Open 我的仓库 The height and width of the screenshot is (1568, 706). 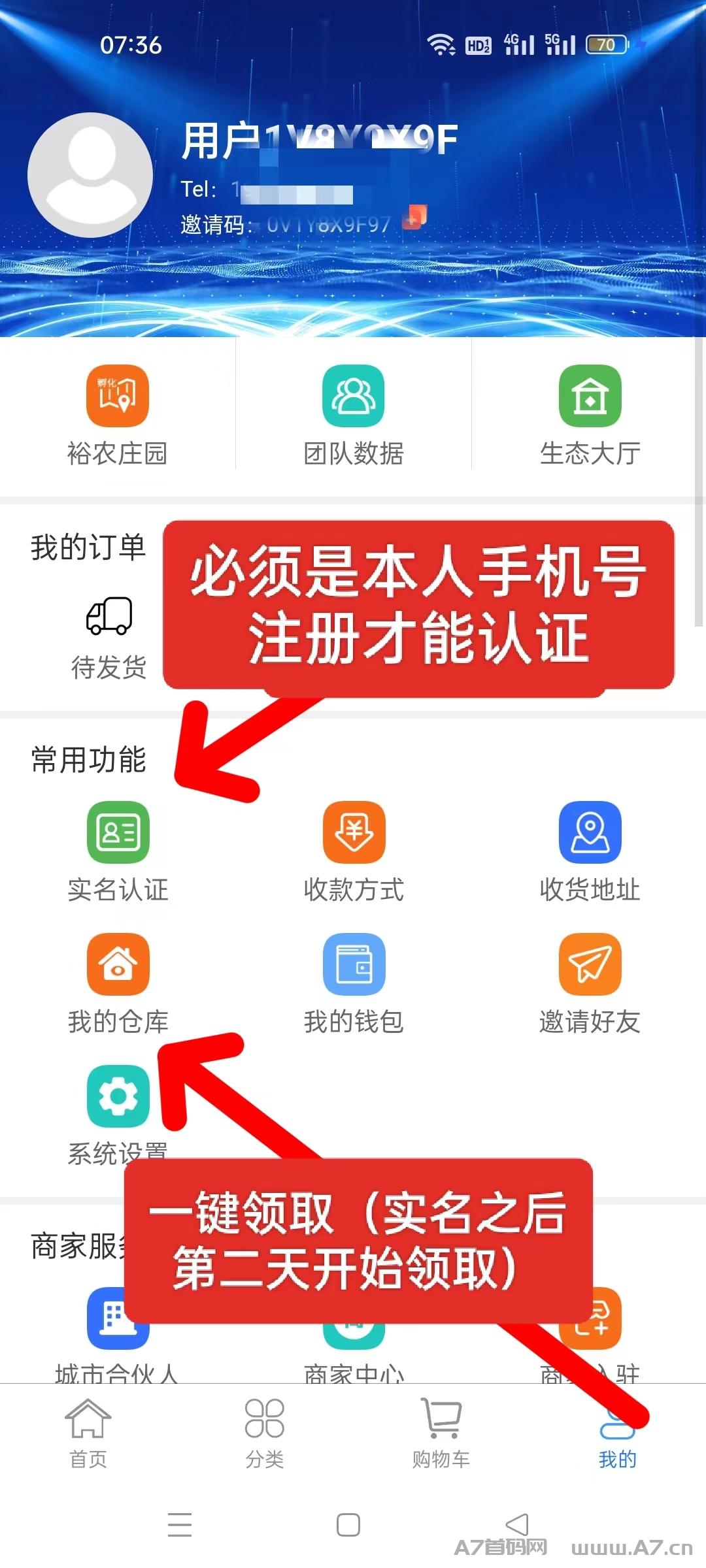click(118, 984)
